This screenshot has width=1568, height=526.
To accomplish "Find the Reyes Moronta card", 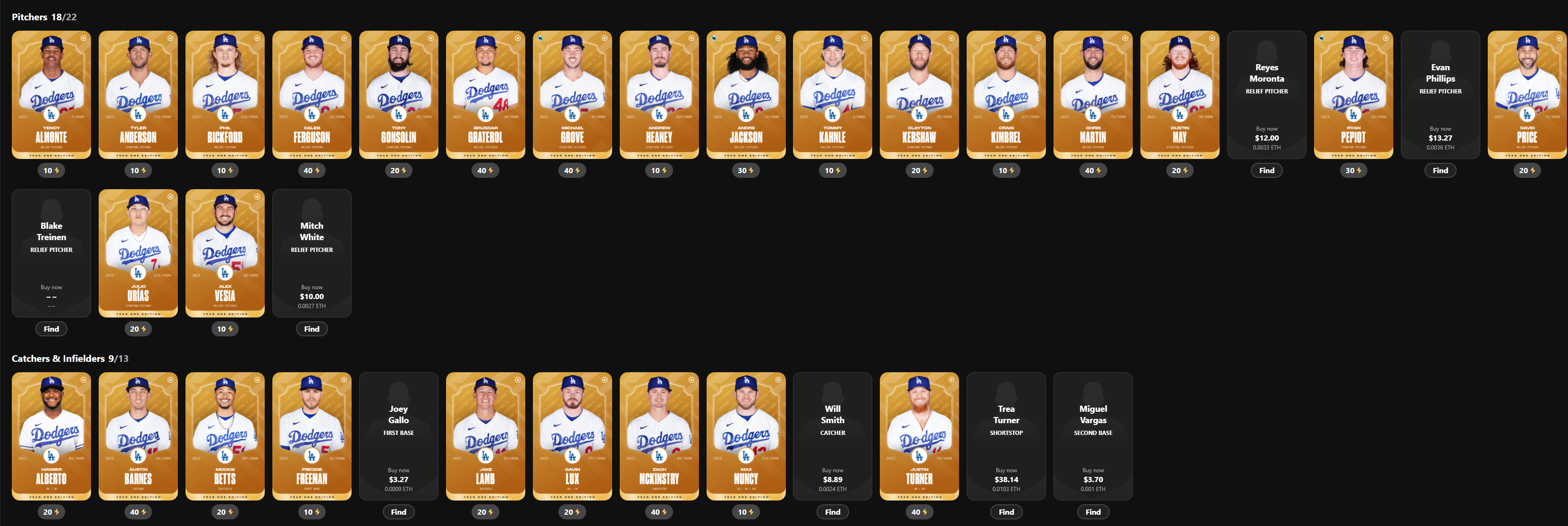I will coord(1266,171).
